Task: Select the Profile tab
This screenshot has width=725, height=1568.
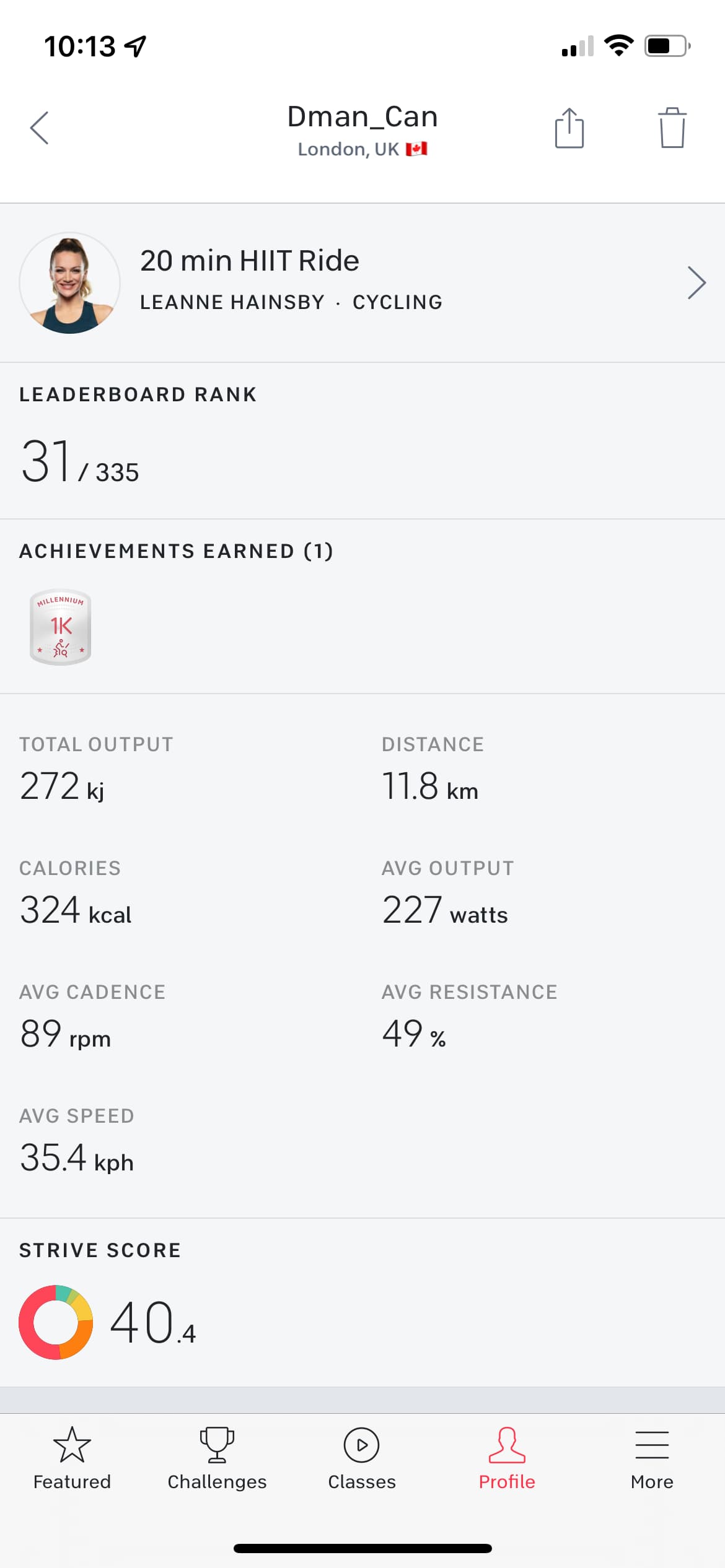Action: tap(507, 1458)
